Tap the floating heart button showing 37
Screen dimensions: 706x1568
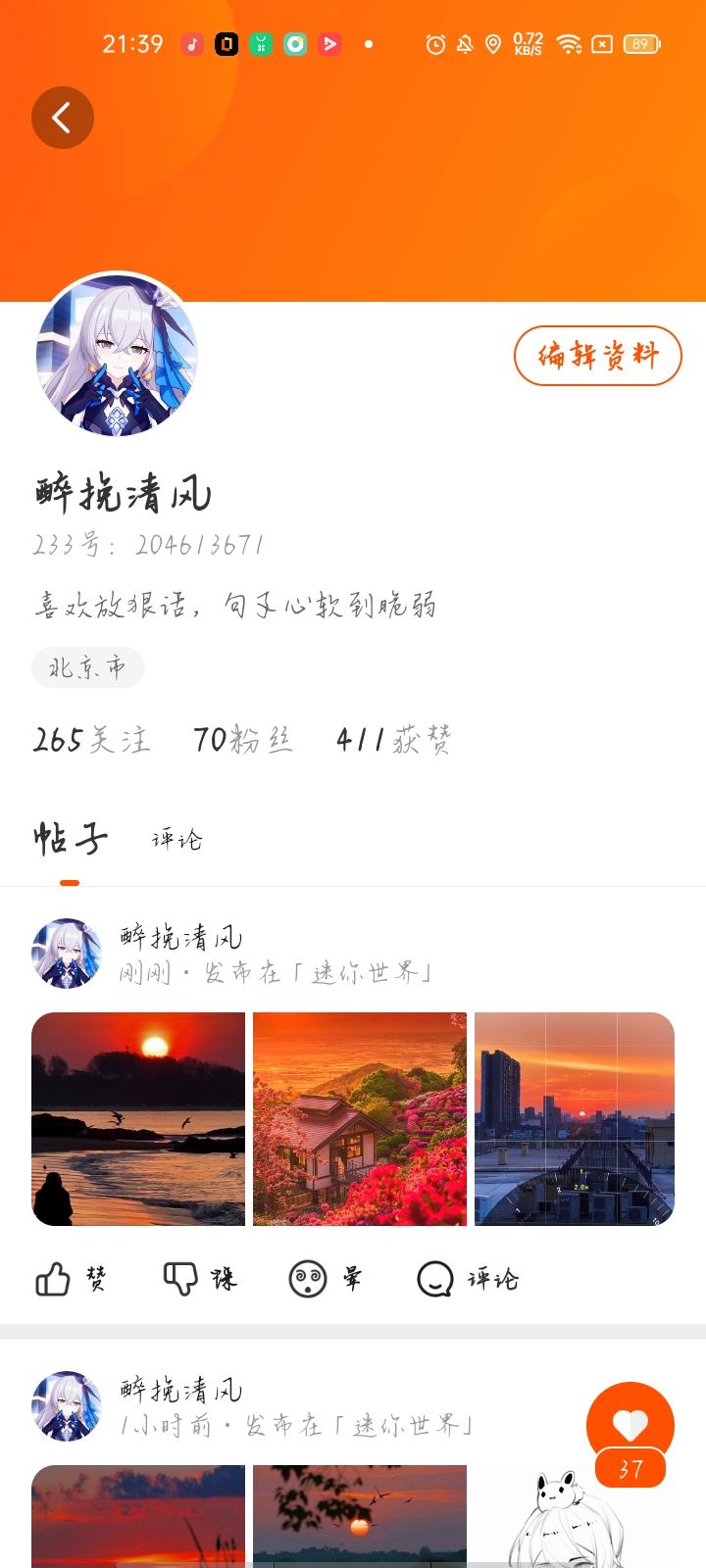[x=630, y=1426]
